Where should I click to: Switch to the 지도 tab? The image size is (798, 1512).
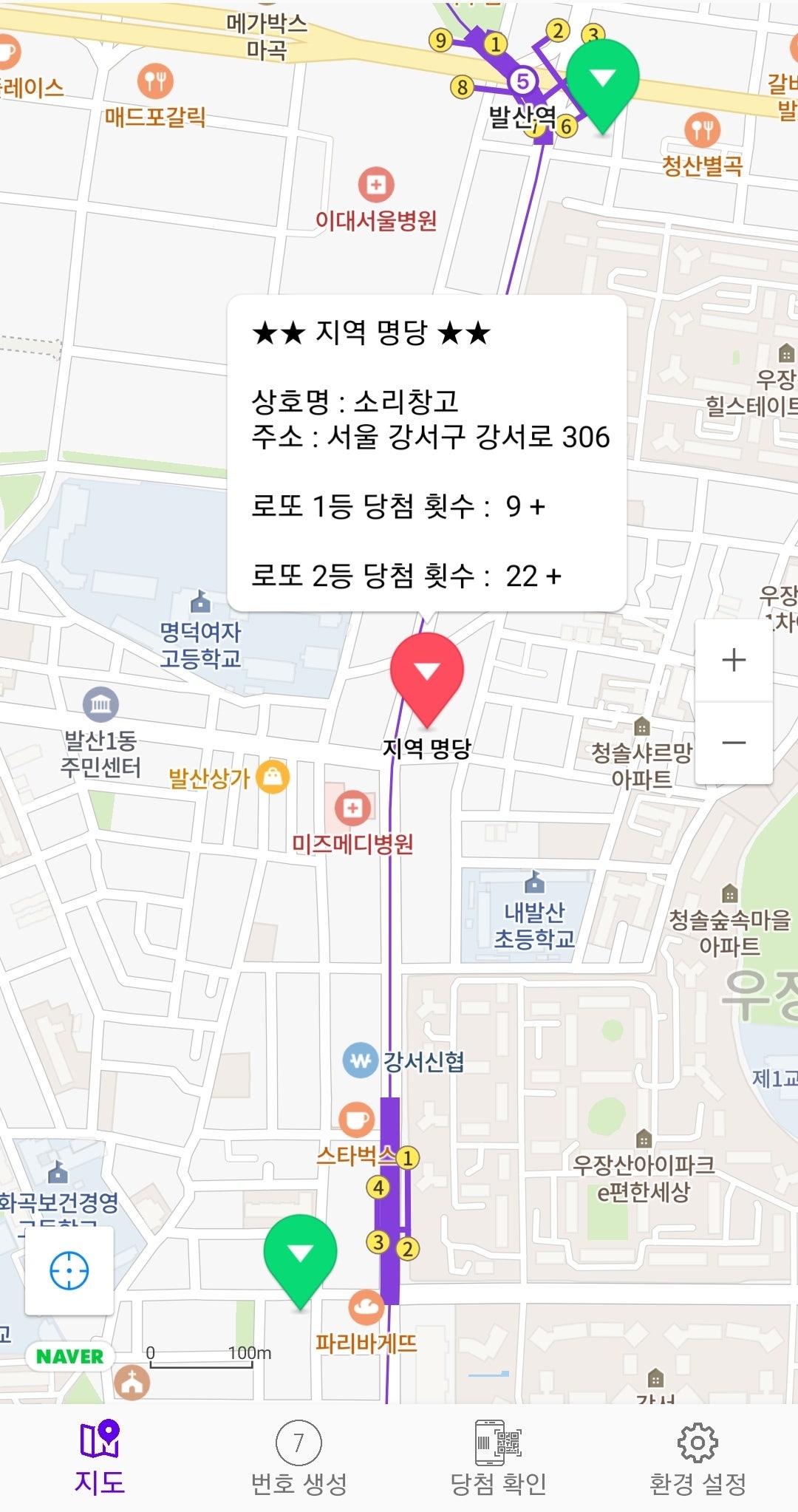(100, 1458)
